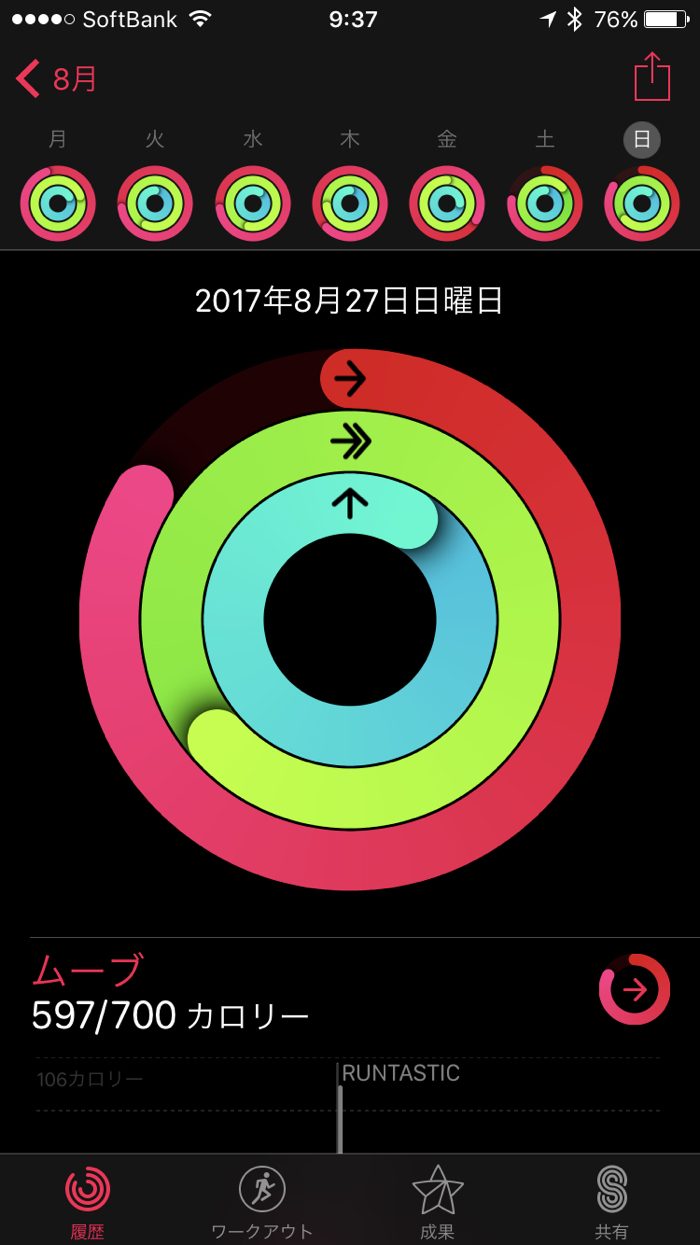Select Friday (金) activity rings
Viewport: 700px width, 1245px height.
[447, 203]
